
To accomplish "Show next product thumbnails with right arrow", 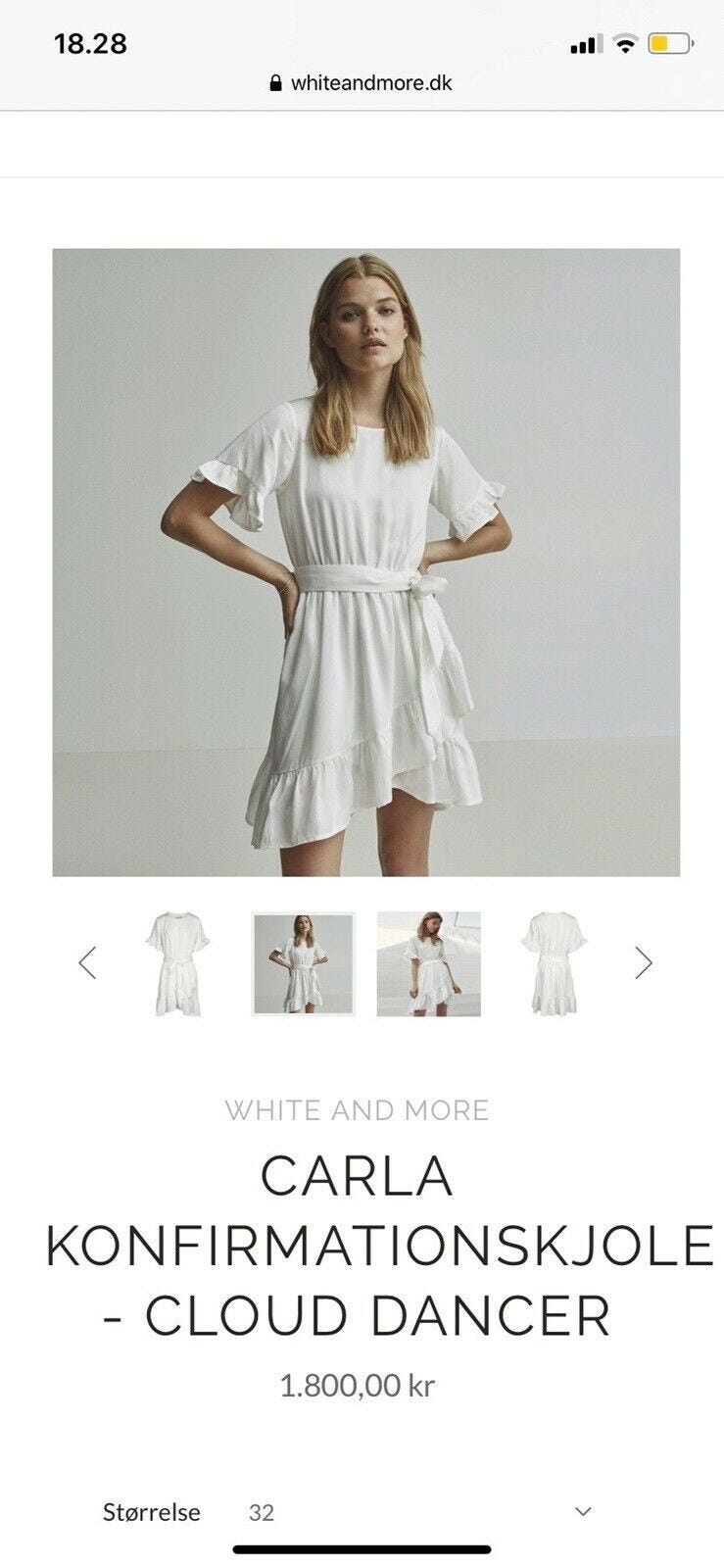I will click(x=643, y=962).
